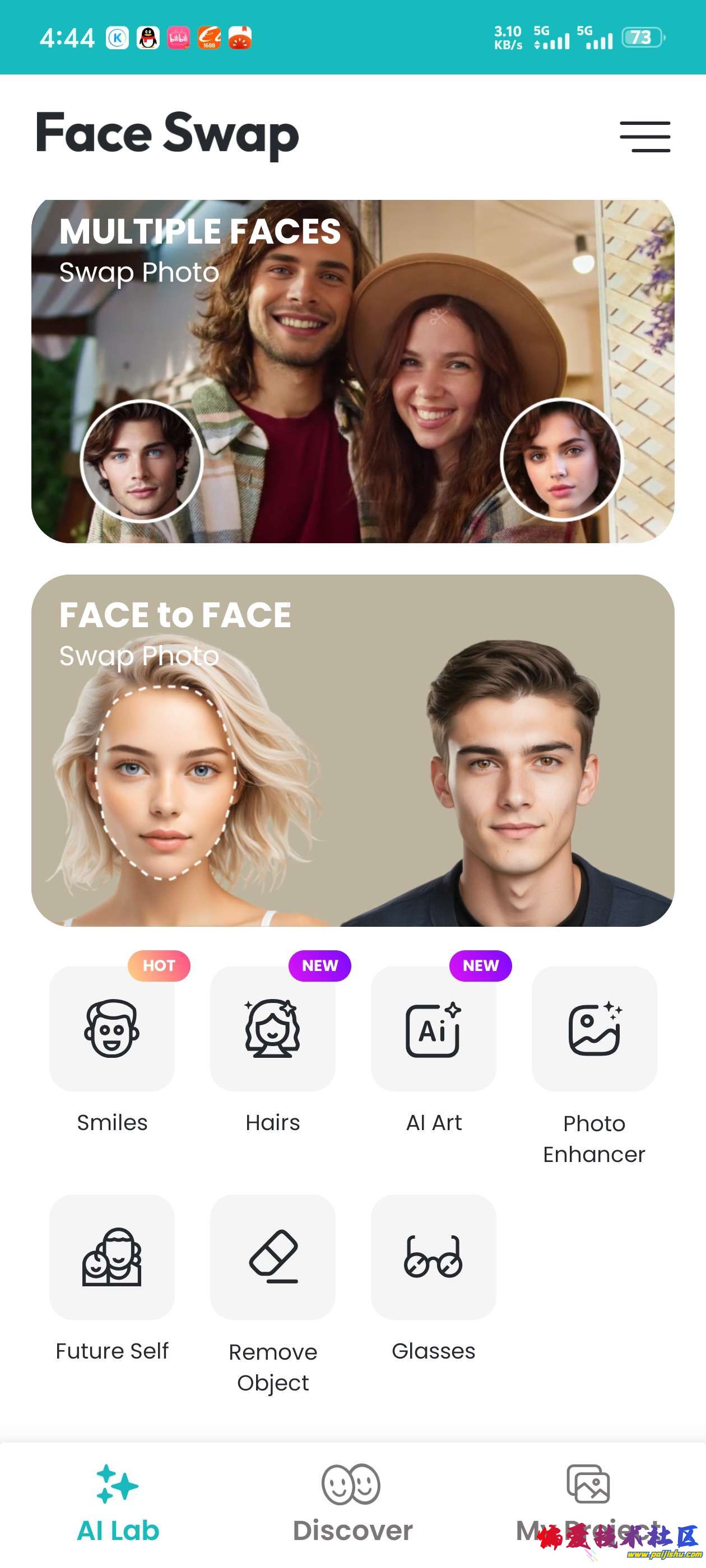The height and width of the screenshot is (1568, 706).
Task: Open Face to Face Swap Photo card
Action: pos(352,750)
